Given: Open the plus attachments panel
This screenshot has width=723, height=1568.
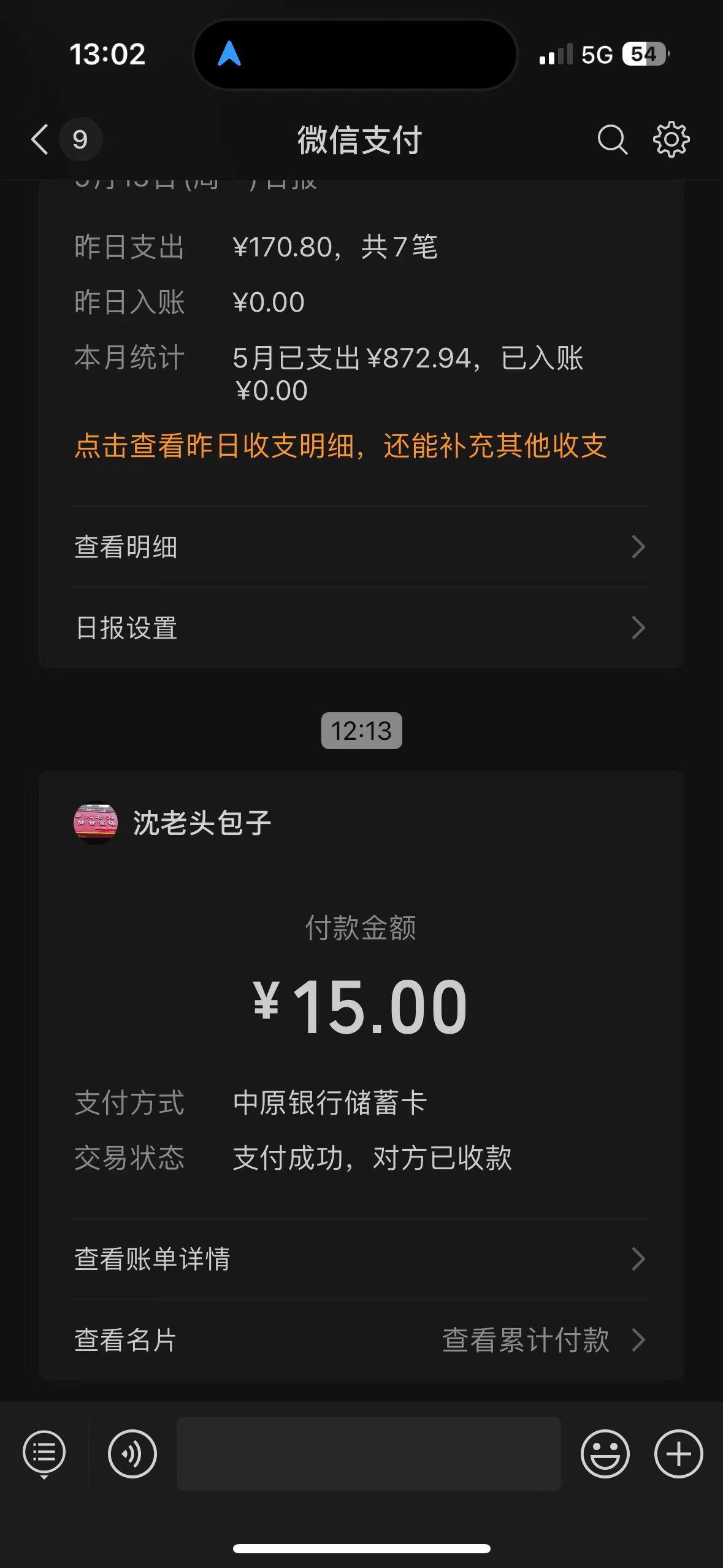Looking at the screenshot, I should [x=678, y=1453].
